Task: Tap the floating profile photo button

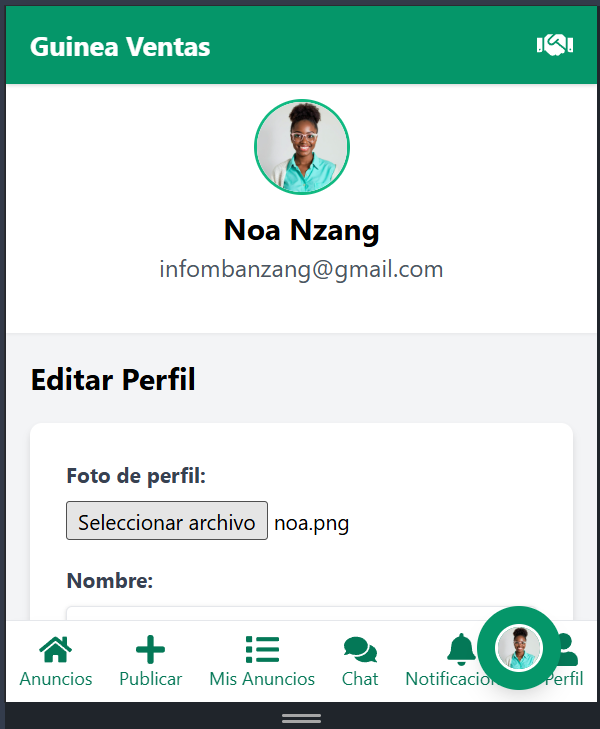Action: coord(518,647)
